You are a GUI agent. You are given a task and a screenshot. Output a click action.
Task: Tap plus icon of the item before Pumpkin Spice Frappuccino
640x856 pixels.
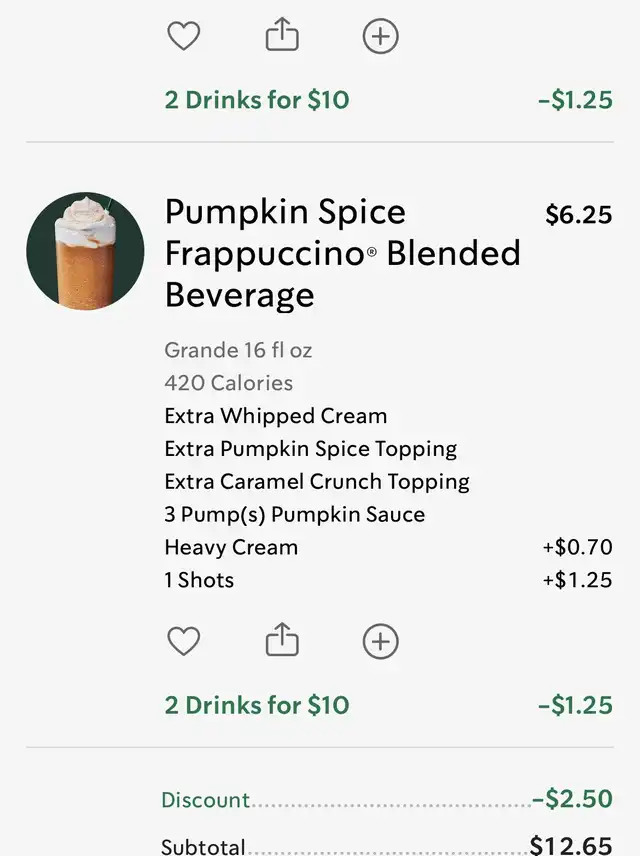[x=380, y=37]
